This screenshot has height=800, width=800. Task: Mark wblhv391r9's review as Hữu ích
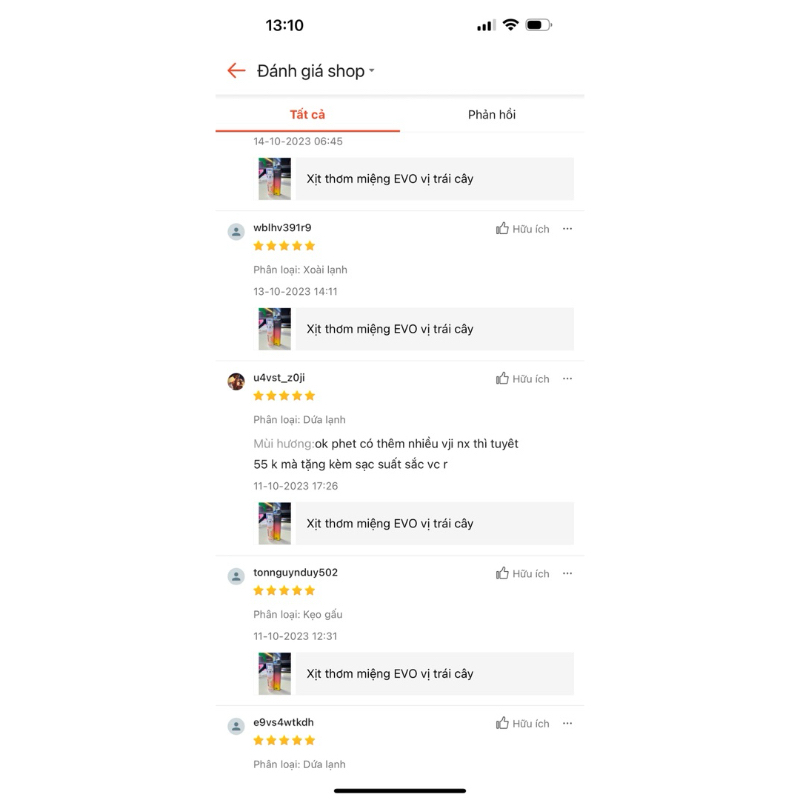tap(522, 229)
